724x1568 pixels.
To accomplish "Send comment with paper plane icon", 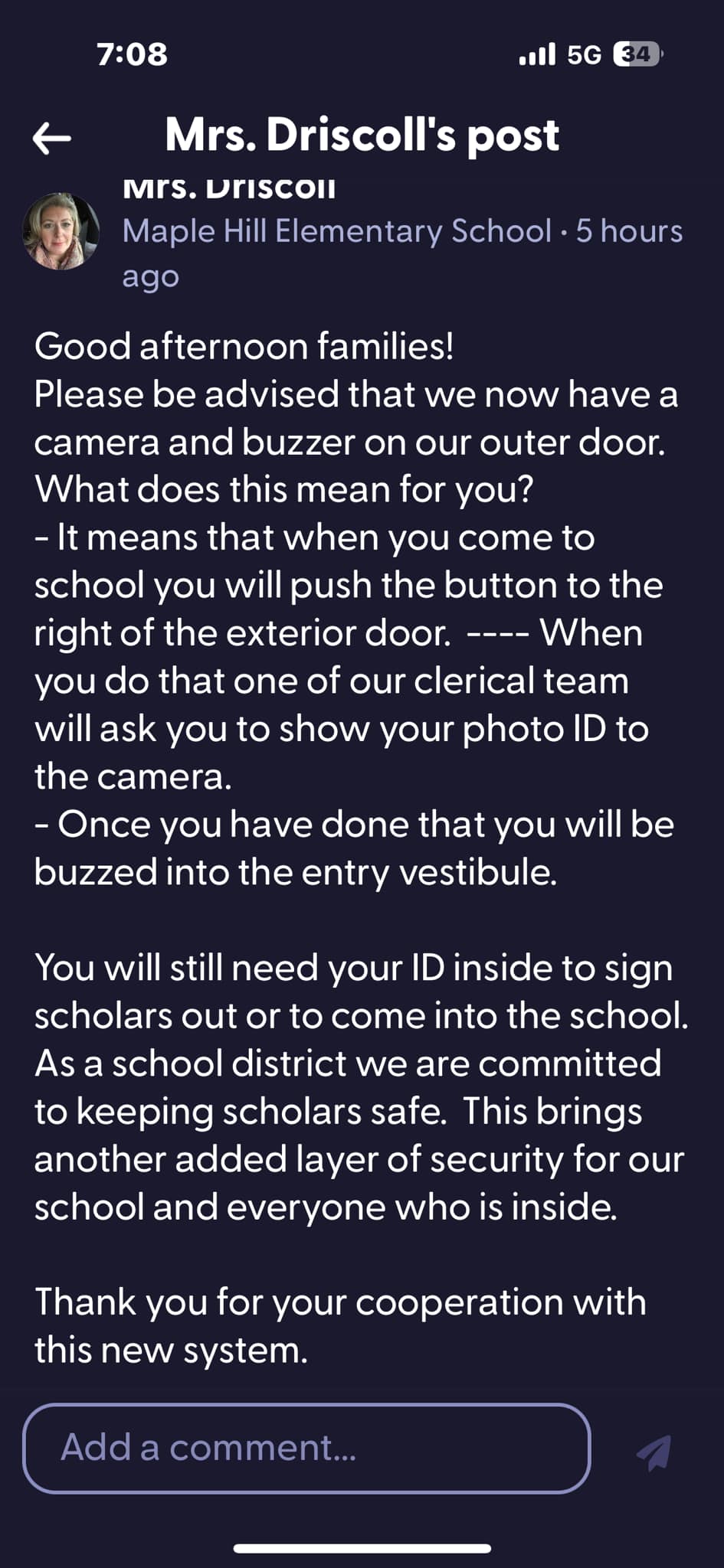I will [654, 1452].
